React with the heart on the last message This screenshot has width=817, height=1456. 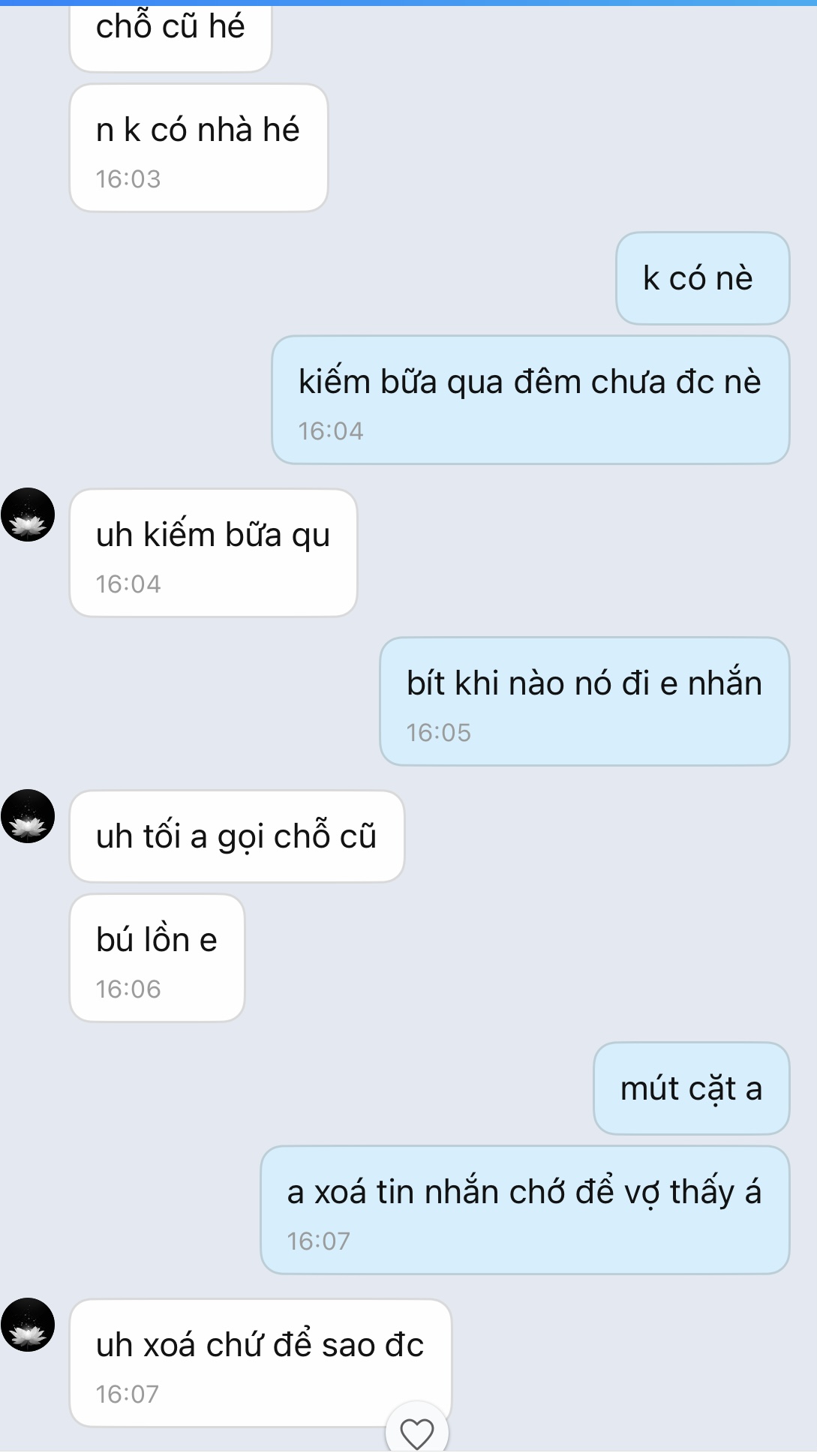pyautogui.click(x=416, y=1433)
